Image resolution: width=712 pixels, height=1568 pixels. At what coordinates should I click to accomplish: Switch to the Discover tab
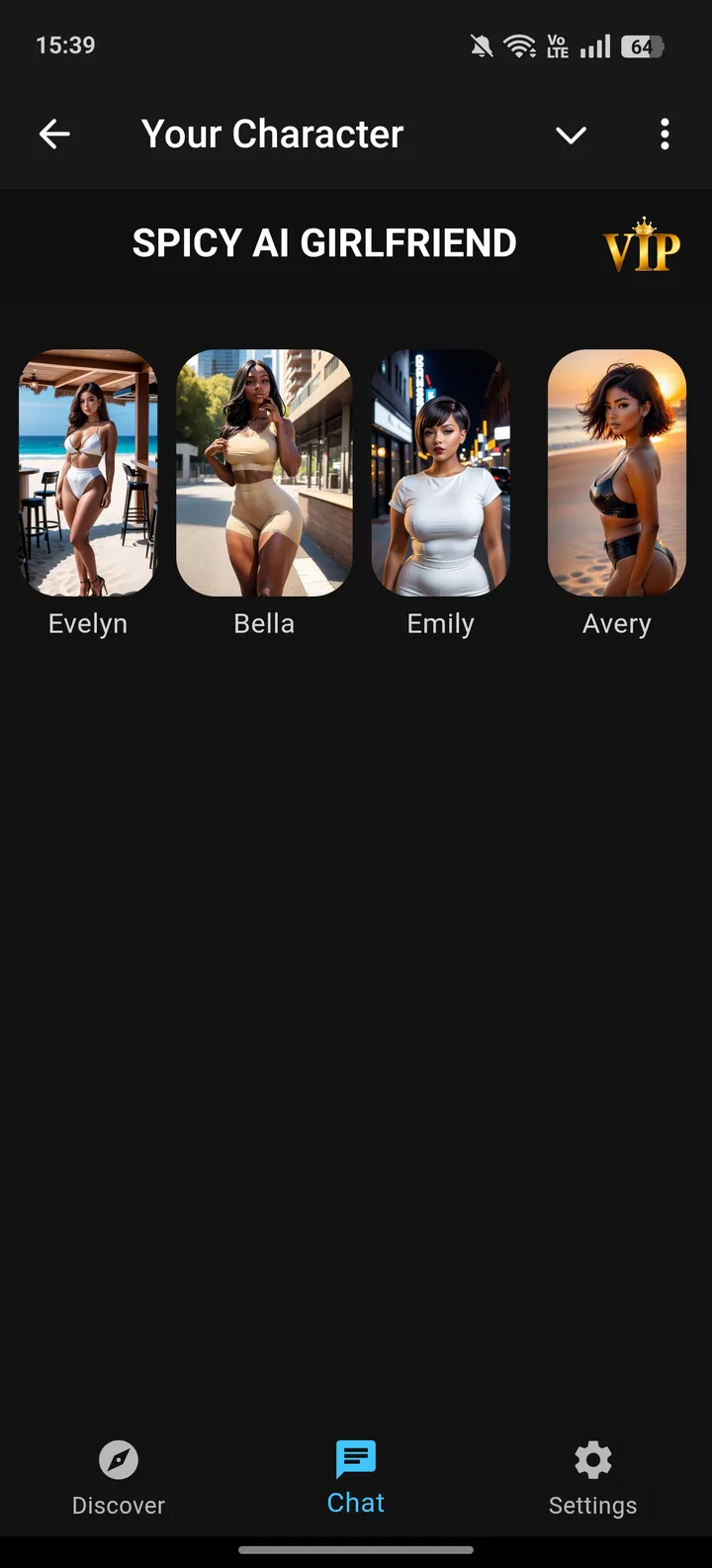click(x=118, y=1479)
